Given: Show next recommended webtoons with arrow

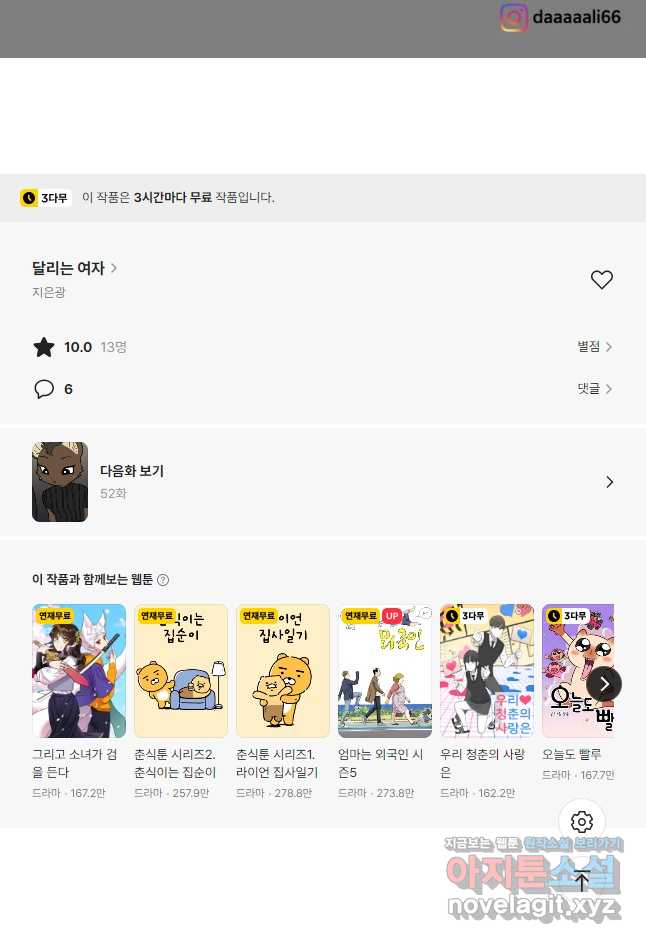Looking at the screenshot, I should (604, 684).
